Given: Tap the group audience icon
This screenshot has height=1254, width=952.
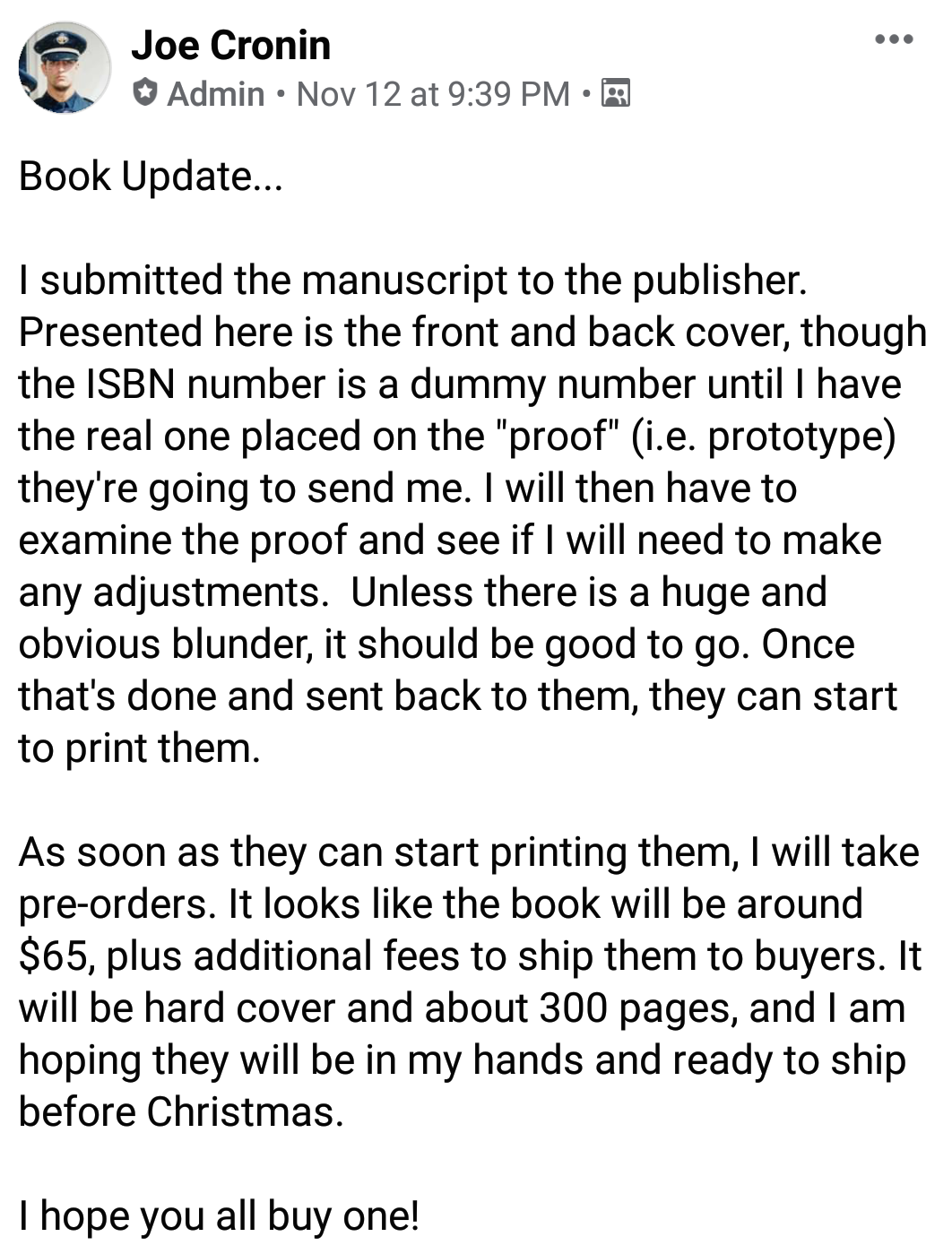Looking at the screenshot, I should pyautogui.click(x=615, y=93).
